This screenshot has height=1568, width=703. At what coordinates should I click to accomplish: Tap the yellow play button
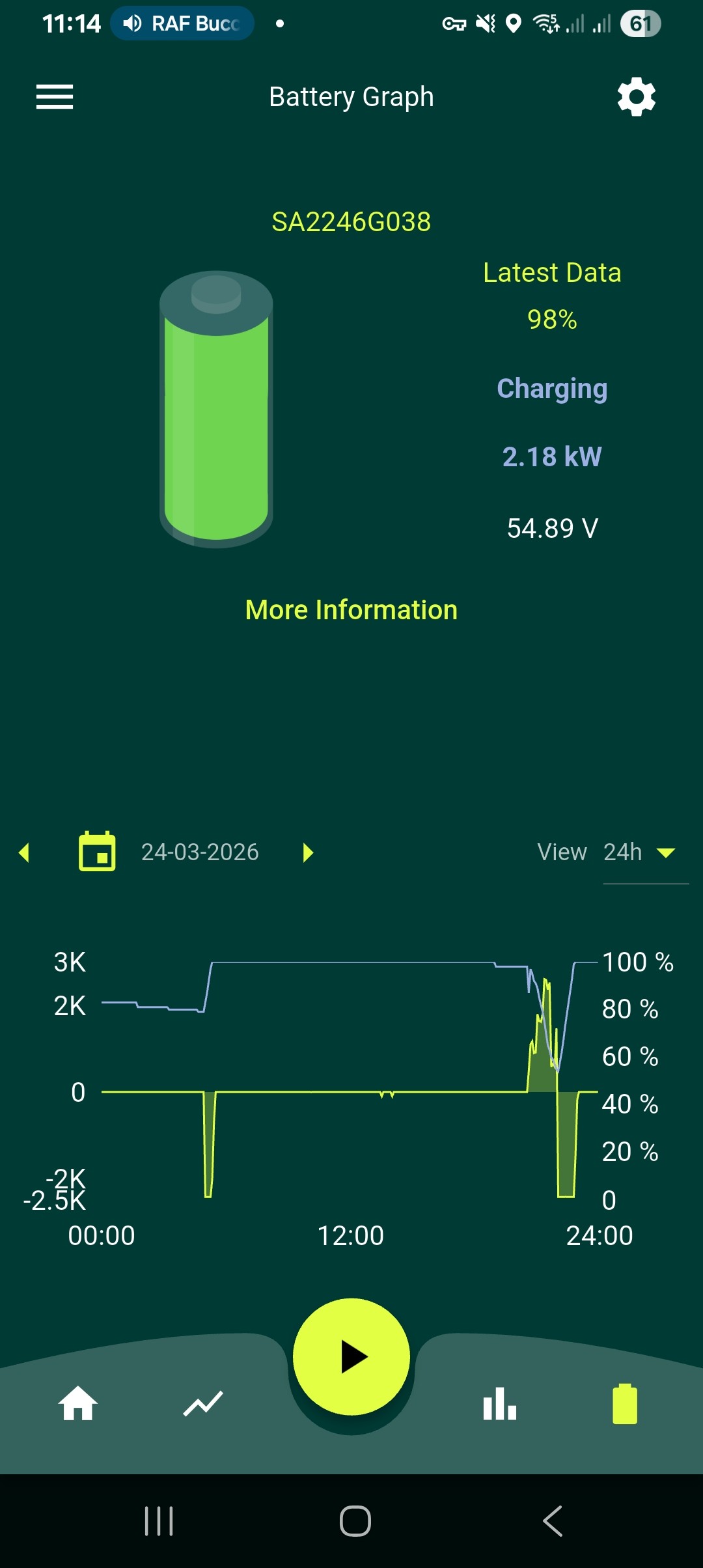(351, 1356)
